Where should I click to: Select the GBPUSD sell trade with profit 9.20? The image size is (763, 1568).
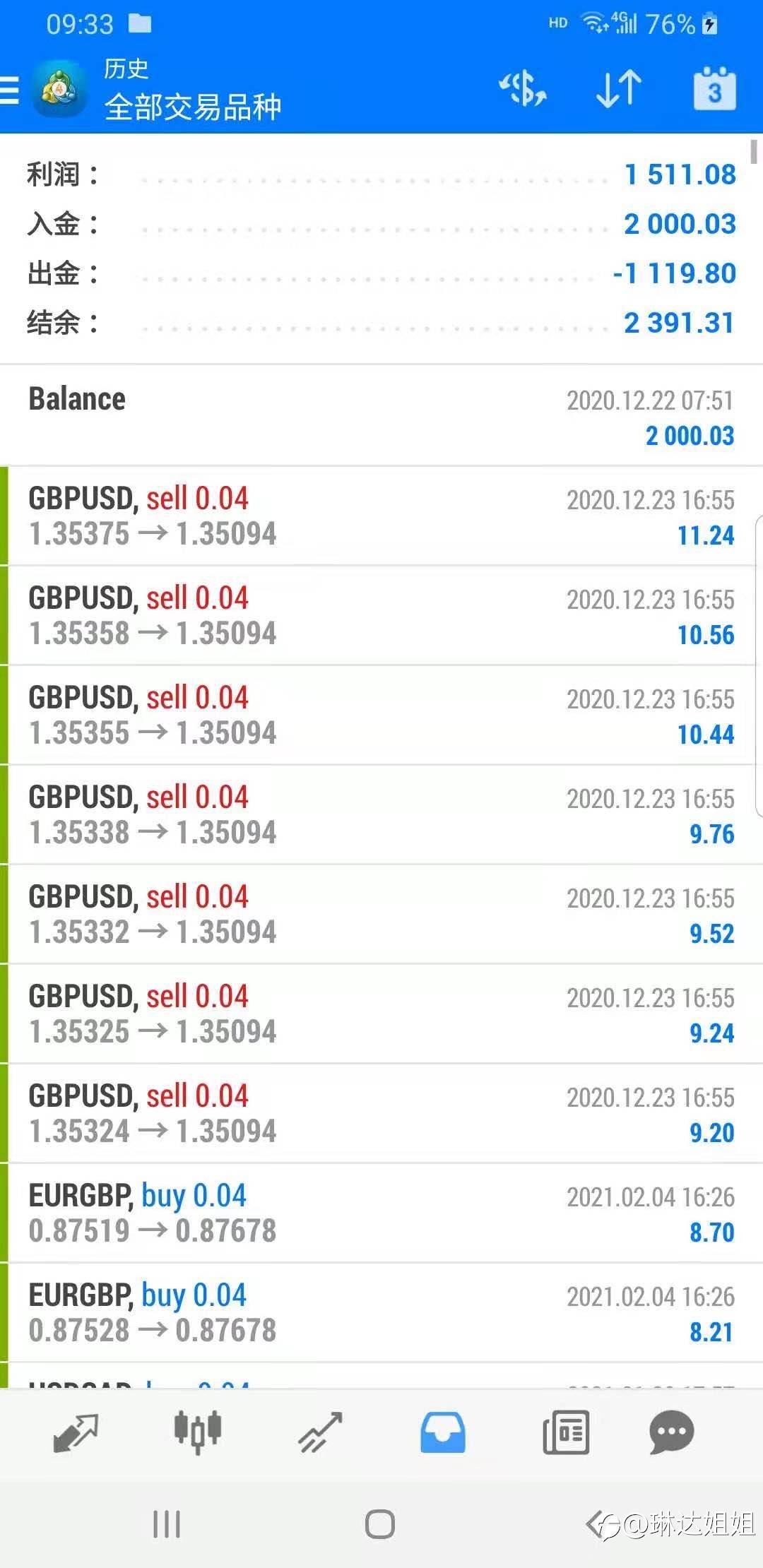[x=381, y=1114]
